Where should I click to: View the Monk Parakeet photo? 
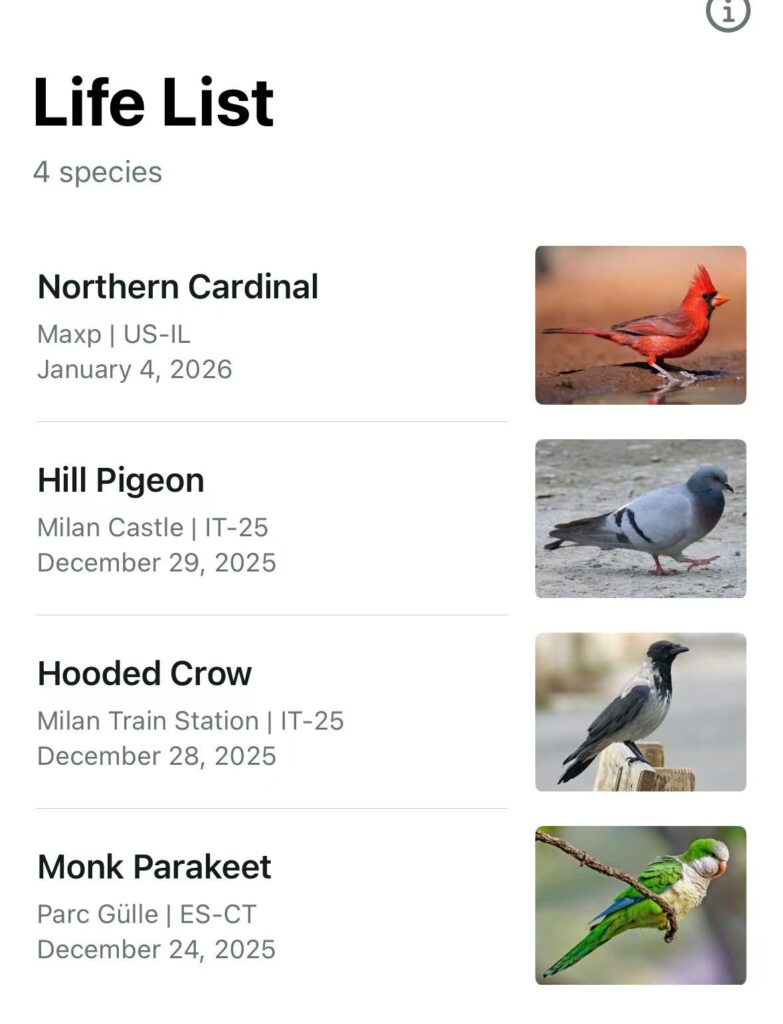click(640, 904)
